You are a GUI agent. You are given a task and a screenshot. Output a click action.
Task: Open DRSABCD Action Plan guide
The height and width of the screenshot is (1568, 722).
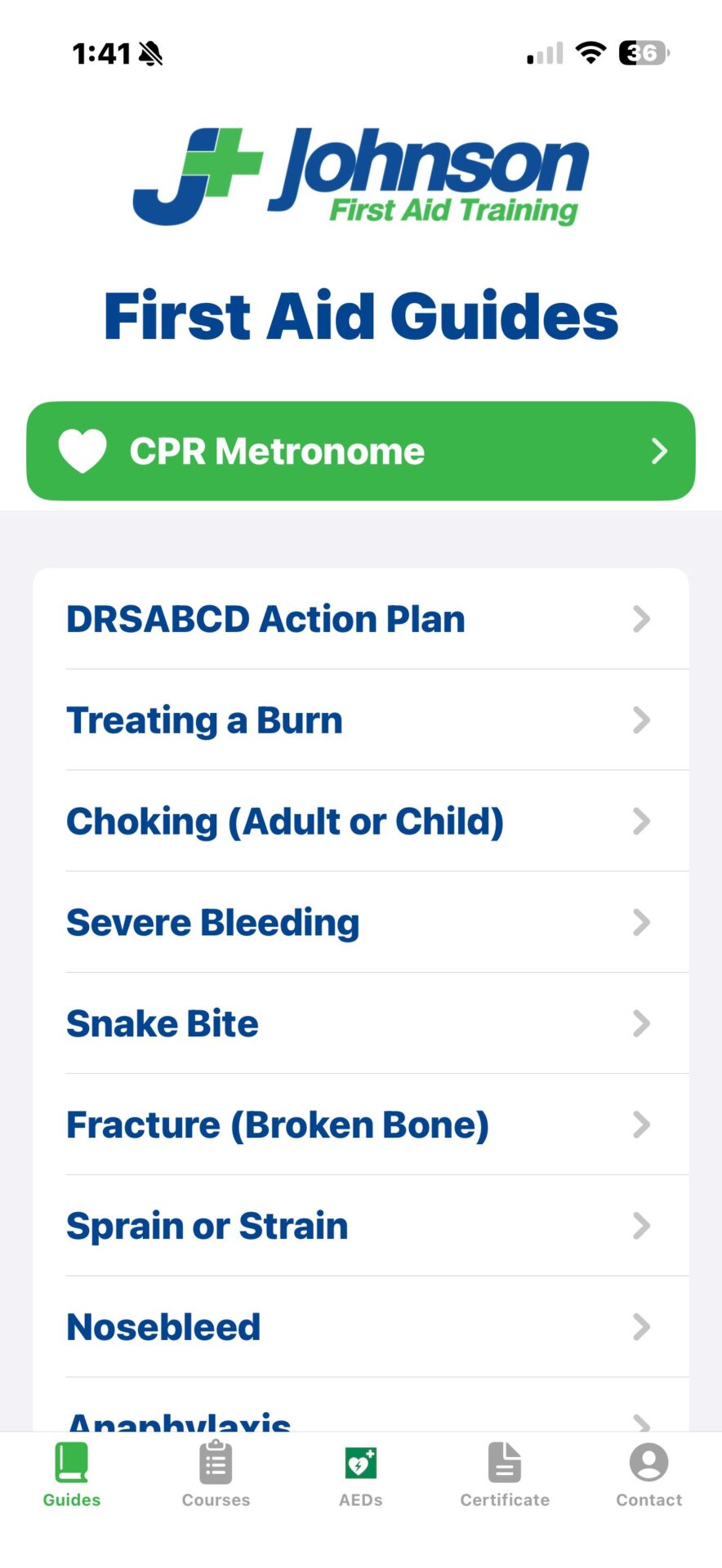coord(360,619)
